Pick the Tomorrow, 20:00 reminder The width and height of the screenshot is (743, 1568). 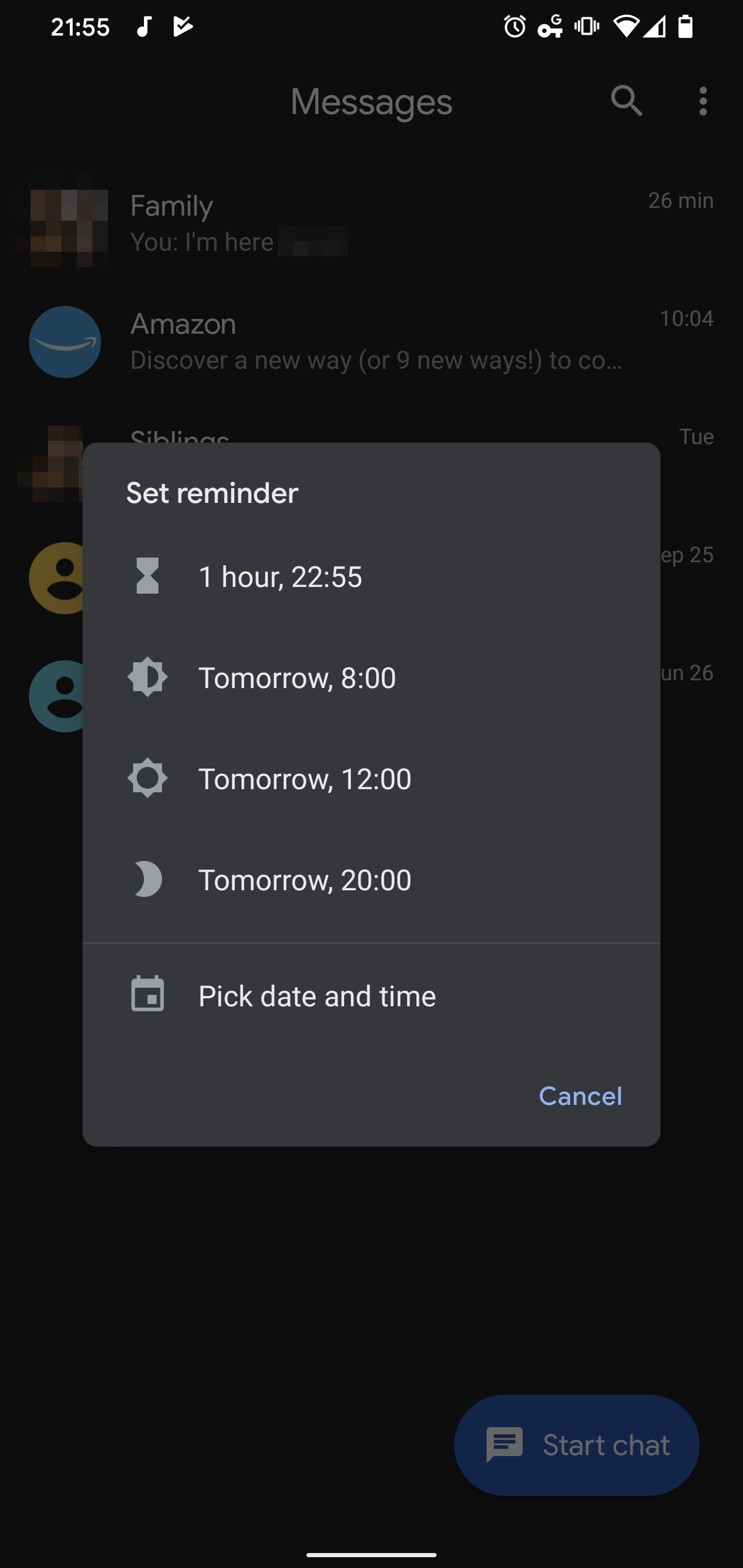pos(371,879)
